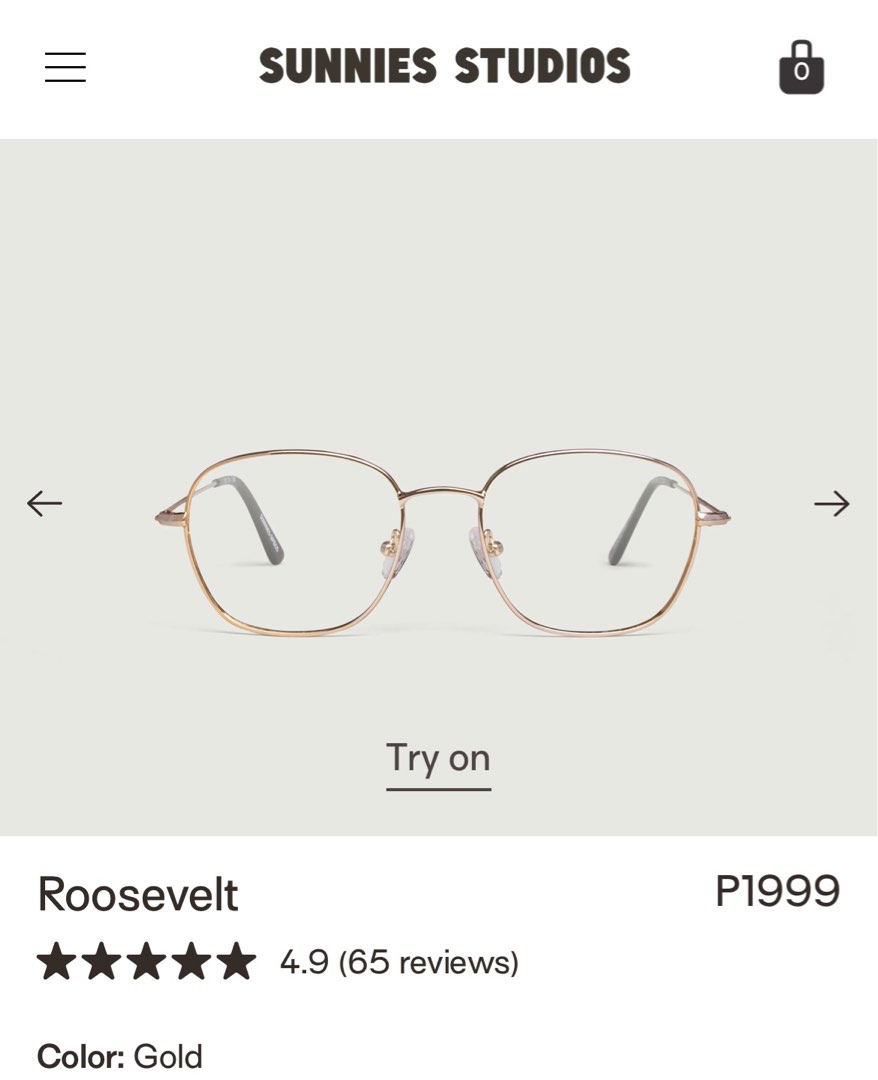Image resolution: width=878 pixels, height=1080 pixels.
Task: Click the fourth rating star
Action: tap(190, 961)
